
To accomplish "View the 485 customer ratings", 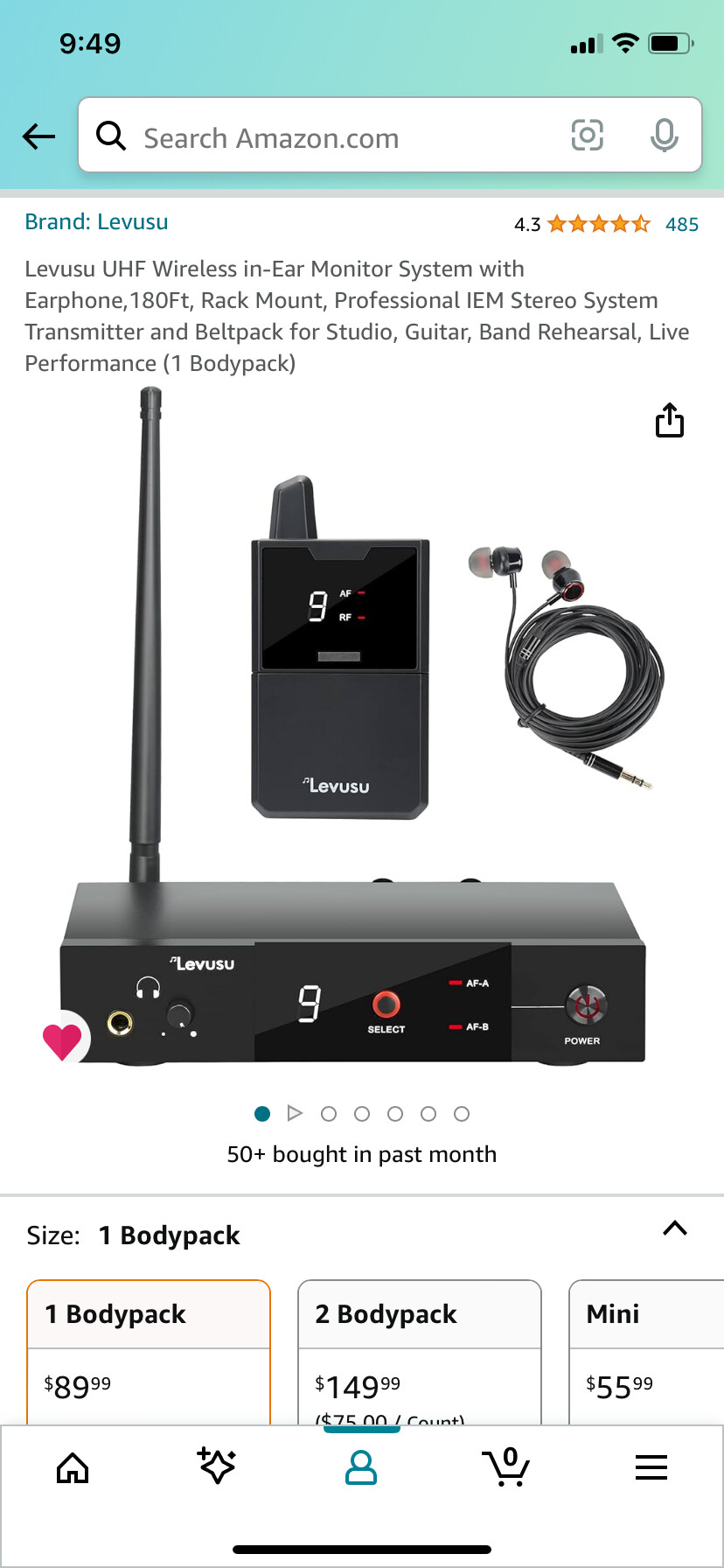I will tap(682, 224).
